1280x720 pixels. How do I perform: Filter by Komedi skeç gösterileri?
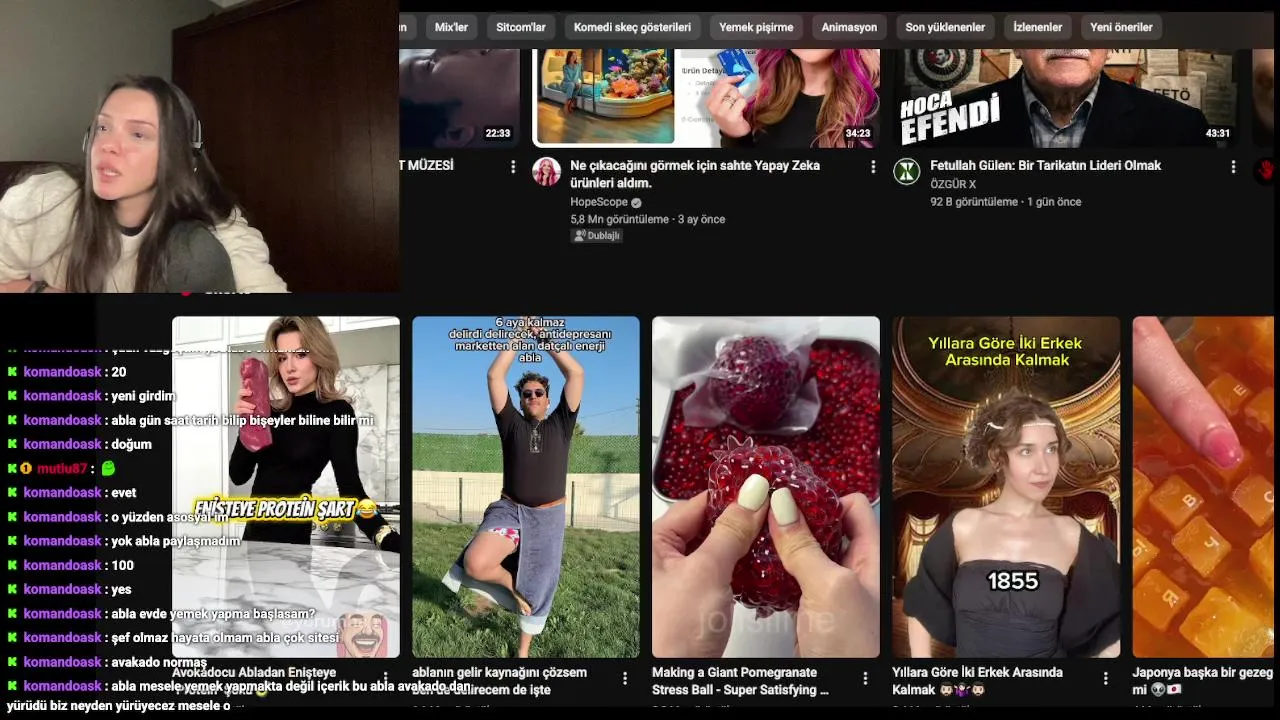tap(632, 27)
